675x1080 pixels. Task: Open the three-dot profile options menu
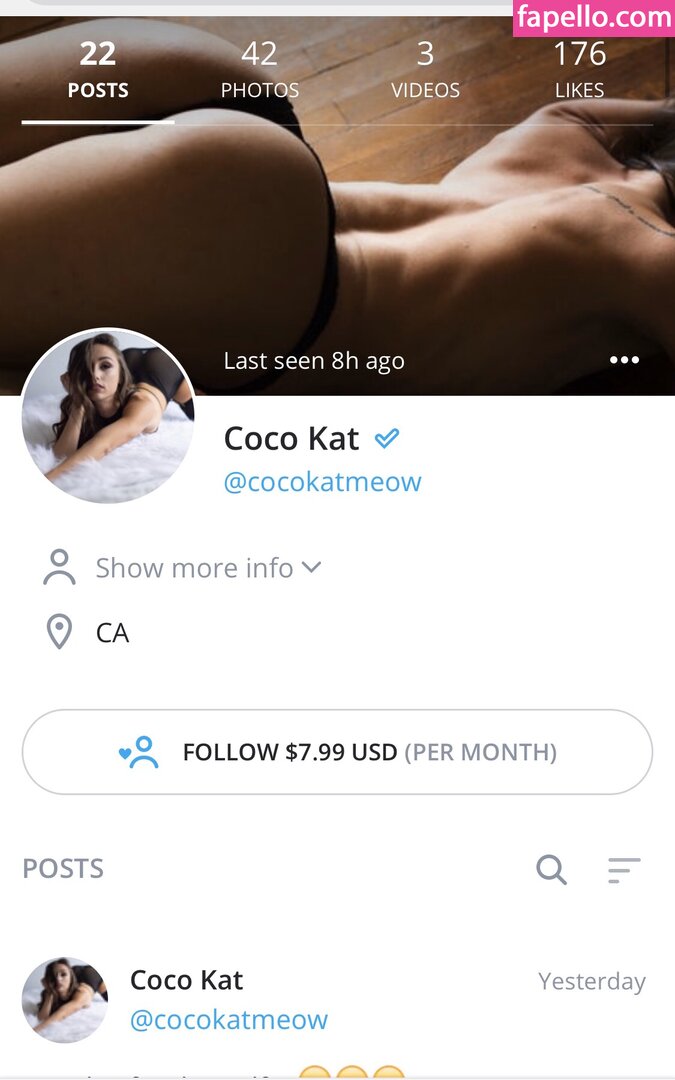coord(624,360)
